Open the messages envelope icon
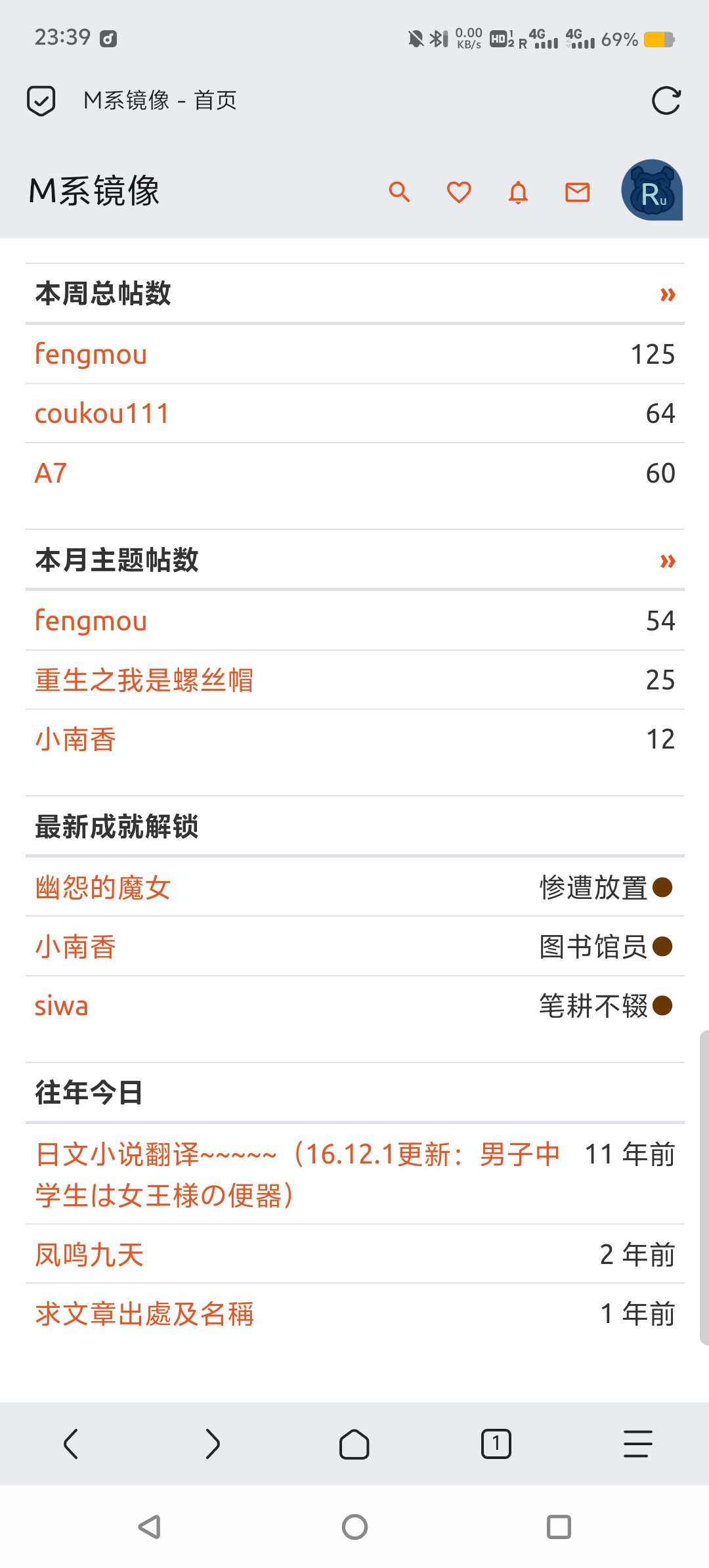The height and width of the screenshot is (1568, 709). [578, 192]
